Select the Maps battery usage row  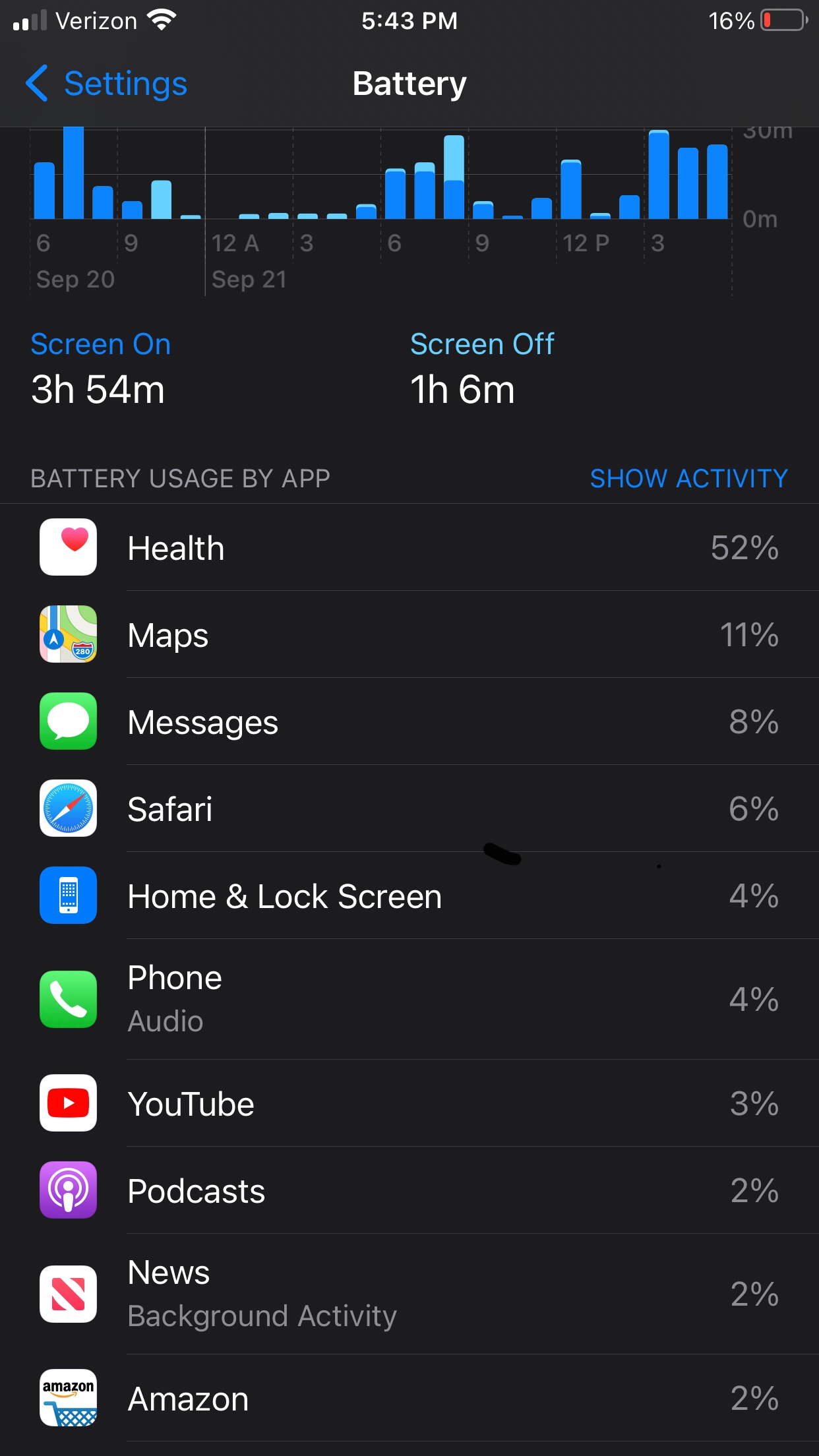409,635
